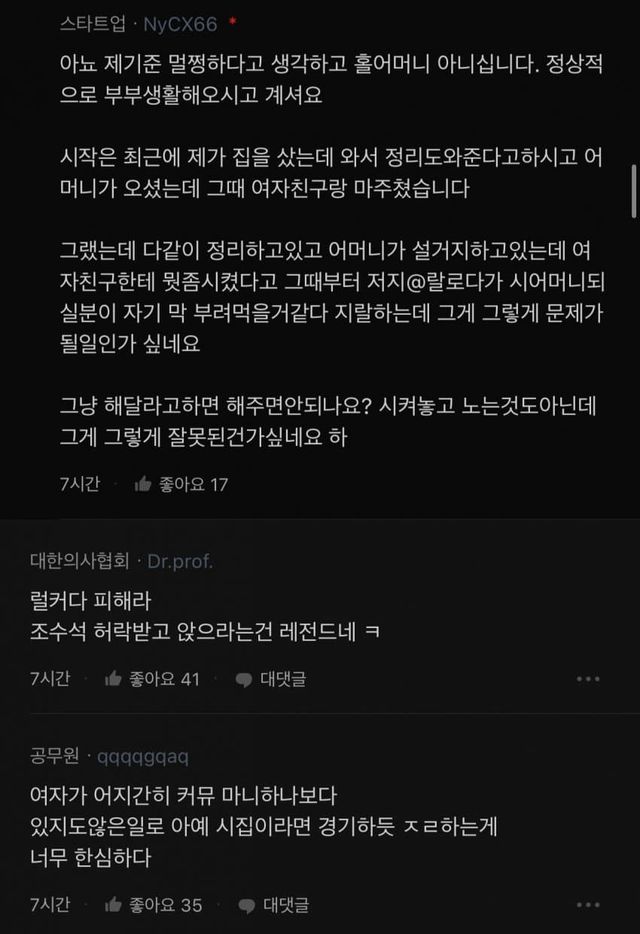Reply to the Dr.prof. comment via 대댓글

(271, 679)
